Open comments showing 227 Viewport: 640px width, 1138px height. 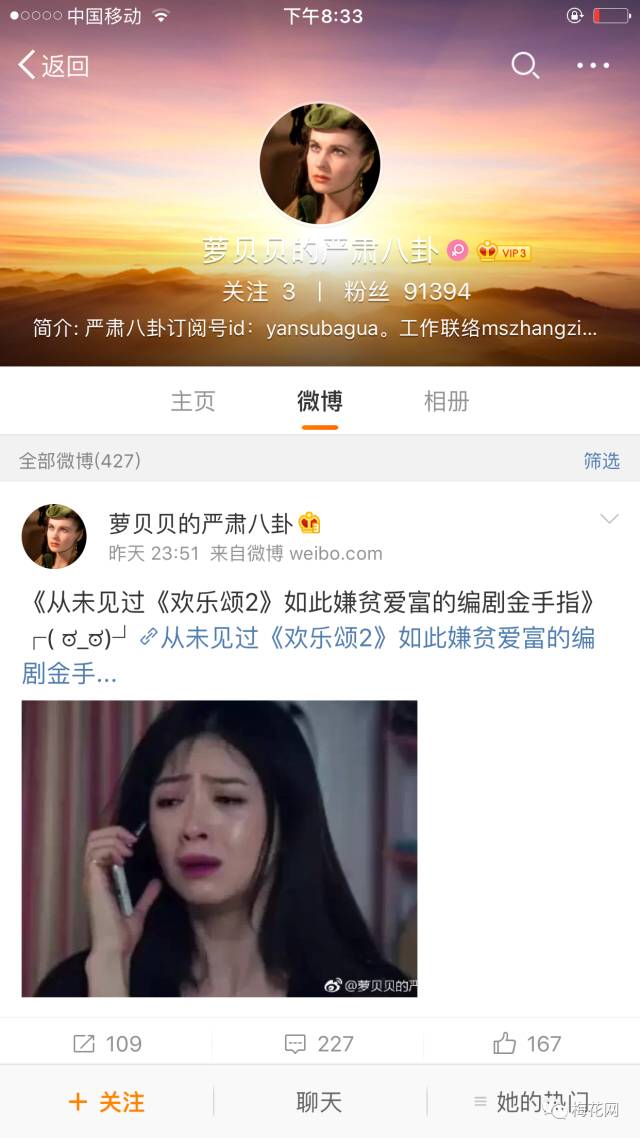click(320, 1043)
